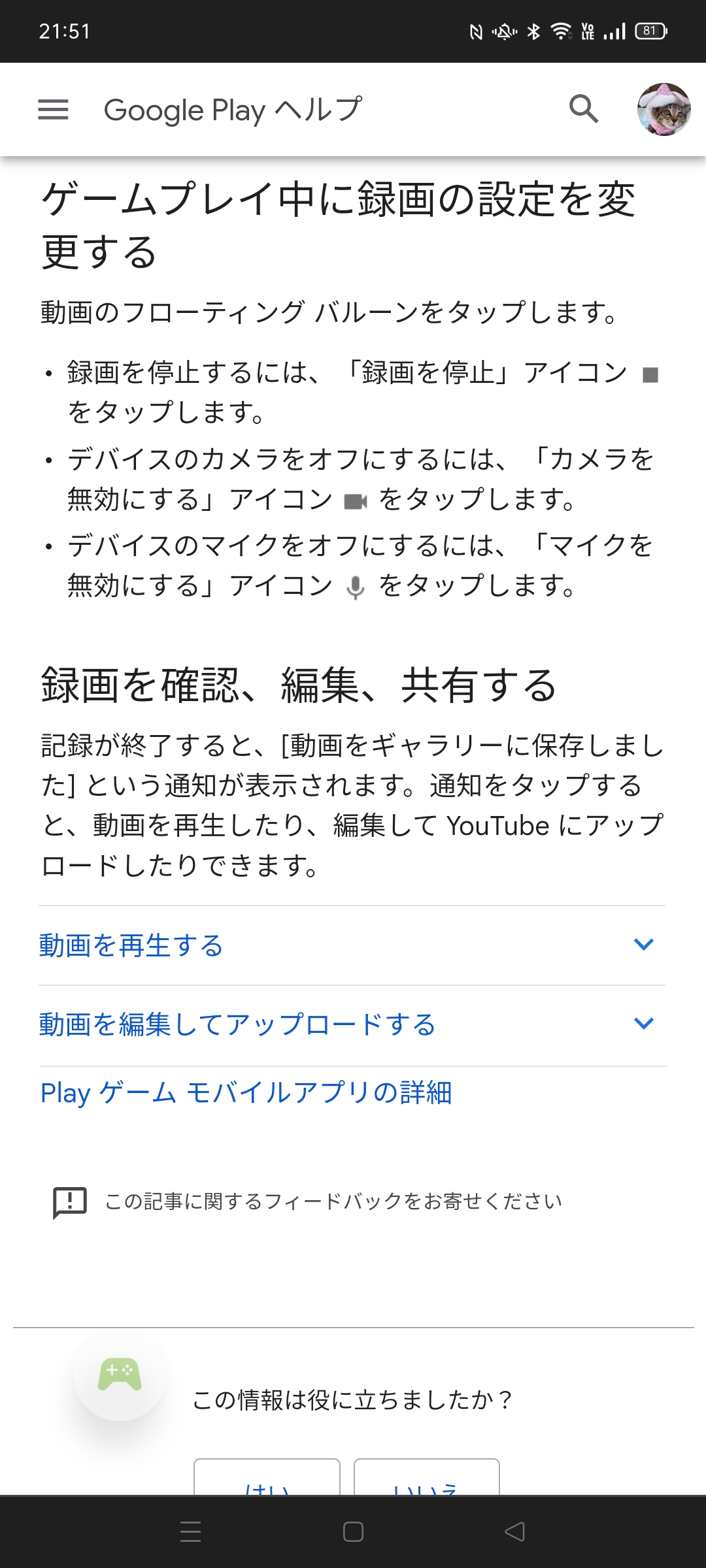Open the account profile avatar
Image resolution: width=706 pixels, height=1568 pixels.
(x=664, y=109)
